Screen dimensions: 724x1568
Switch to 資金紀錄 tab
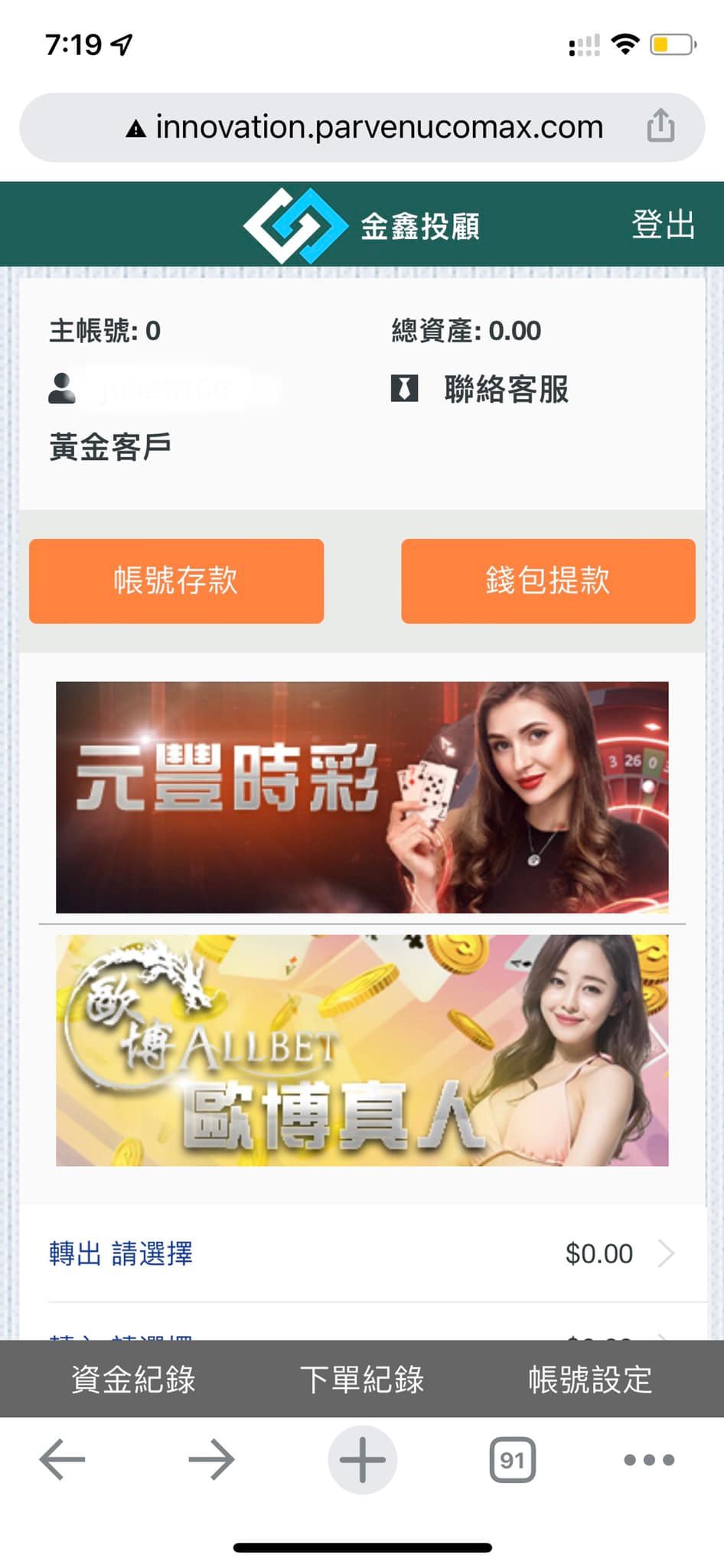click(133, 1379)
